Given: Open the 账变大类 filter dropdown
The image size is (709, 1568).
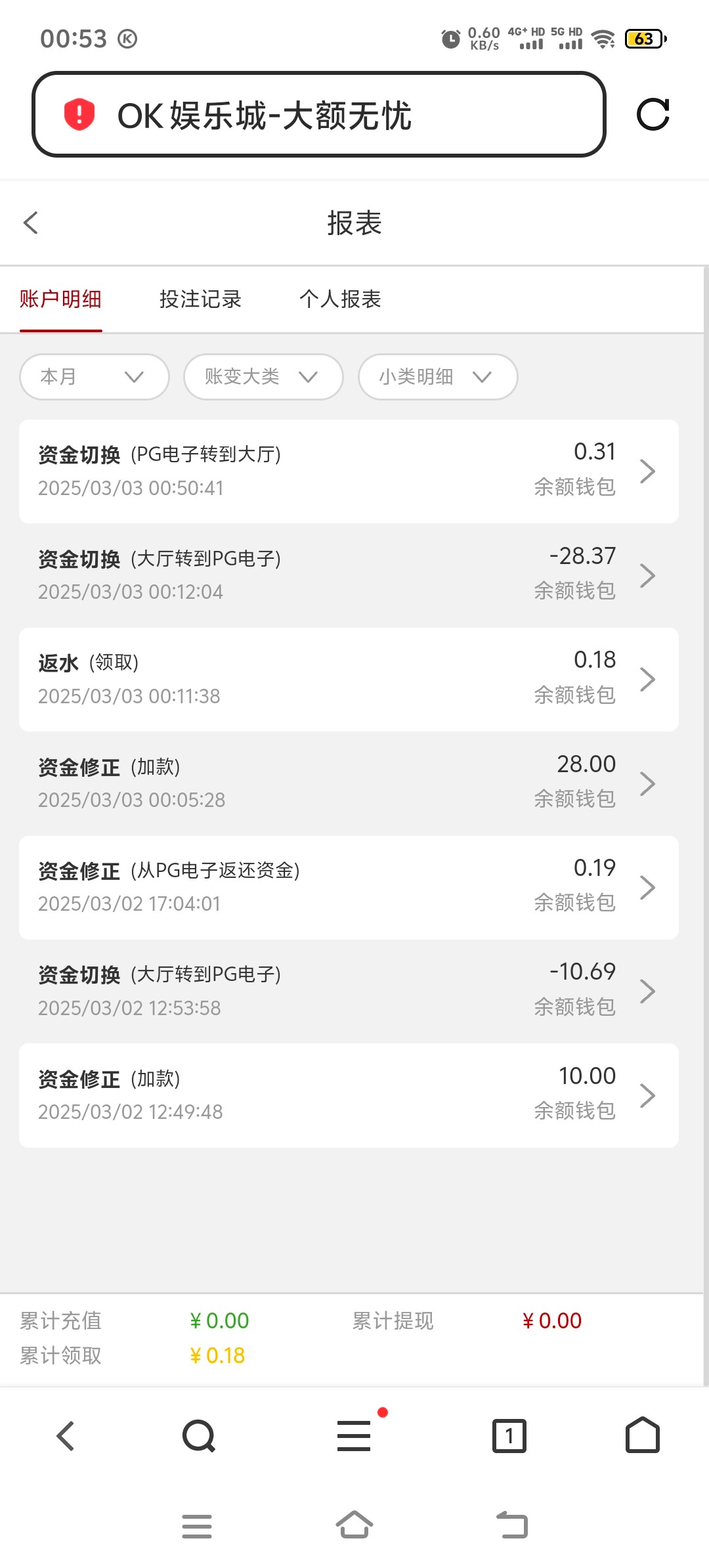Looking at the screenshot, I should click(x=263, y=377).
